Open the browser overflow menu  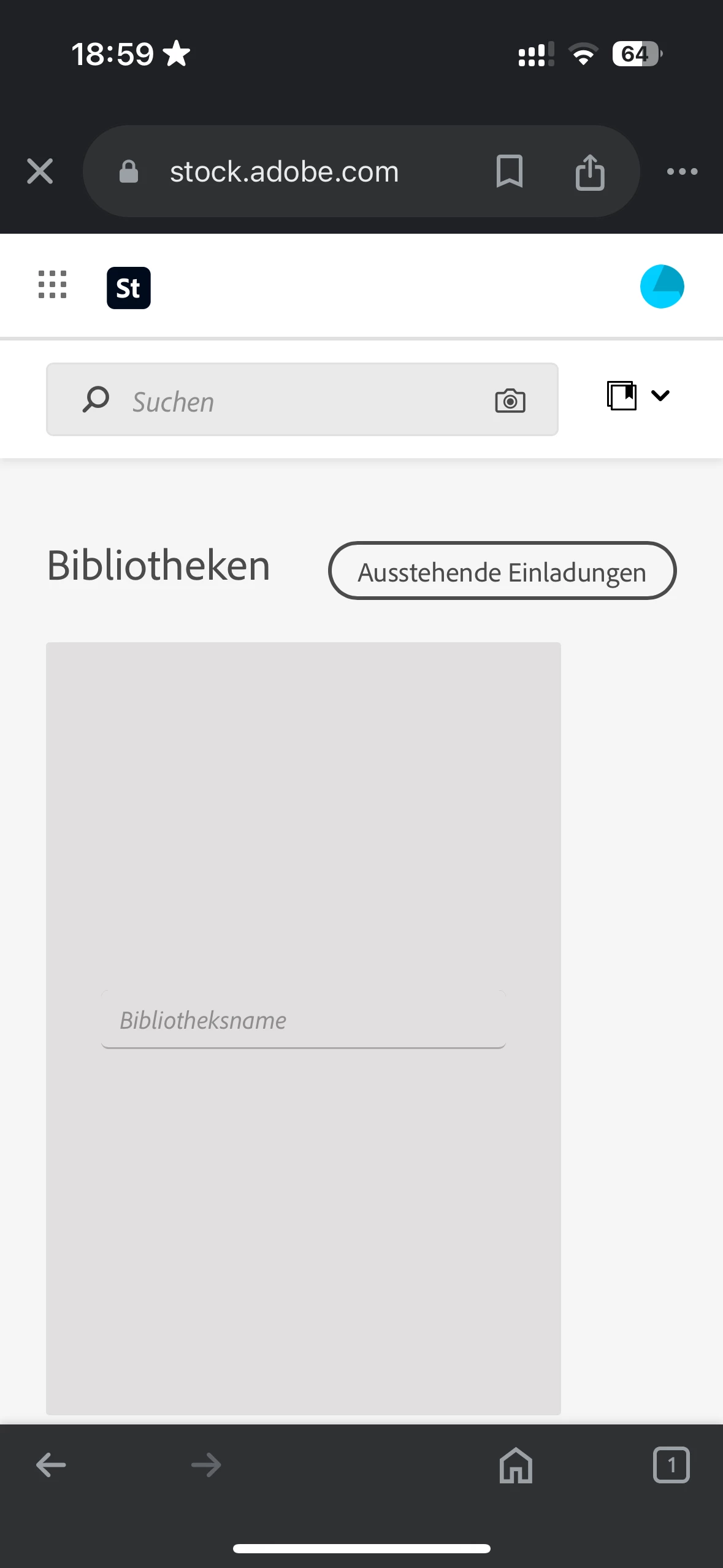click(682, 171)
